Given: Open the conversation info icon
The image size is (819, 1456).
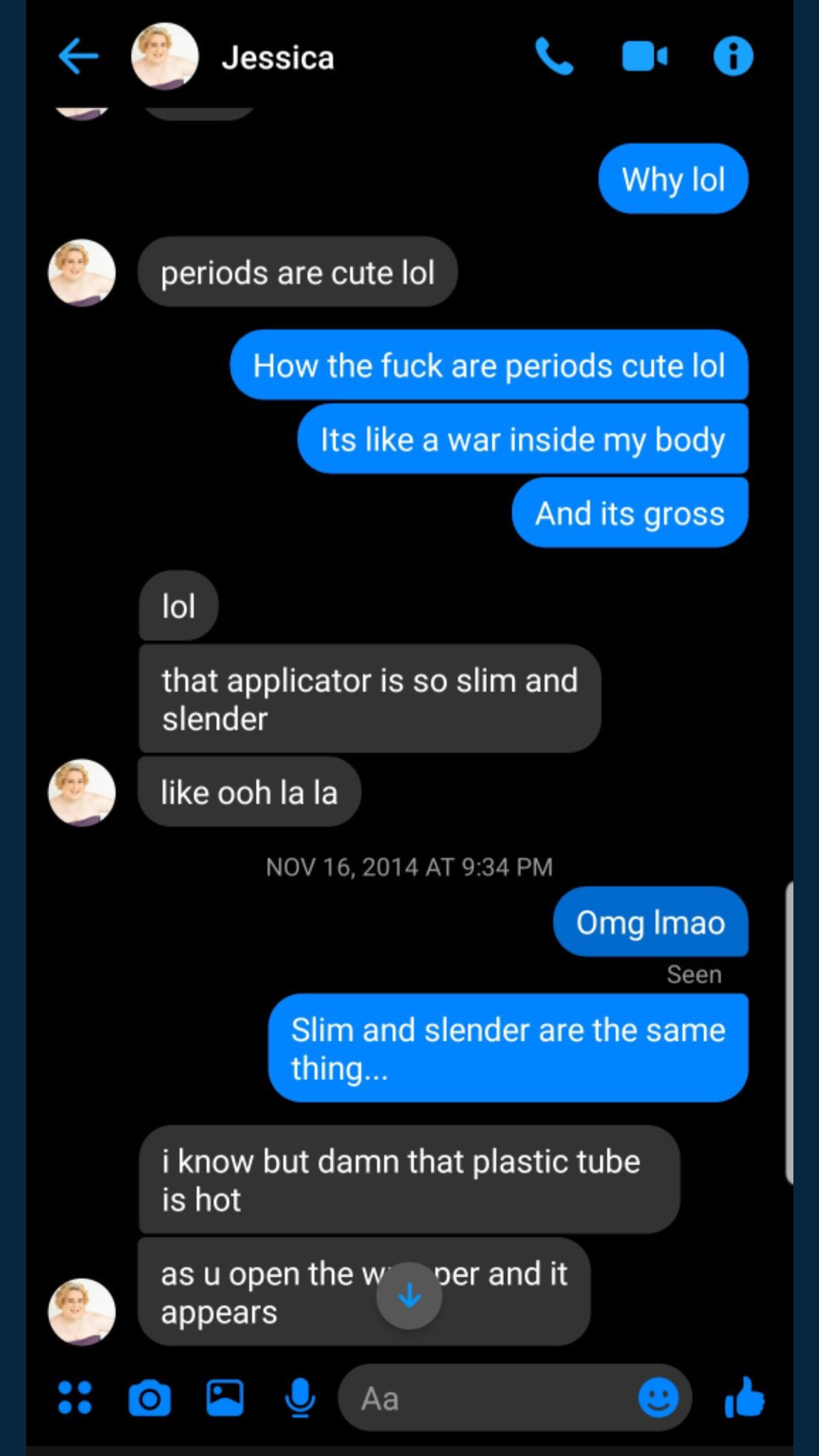Looking at the screenshot, I should pyautogui.click(x=733, y=56).
